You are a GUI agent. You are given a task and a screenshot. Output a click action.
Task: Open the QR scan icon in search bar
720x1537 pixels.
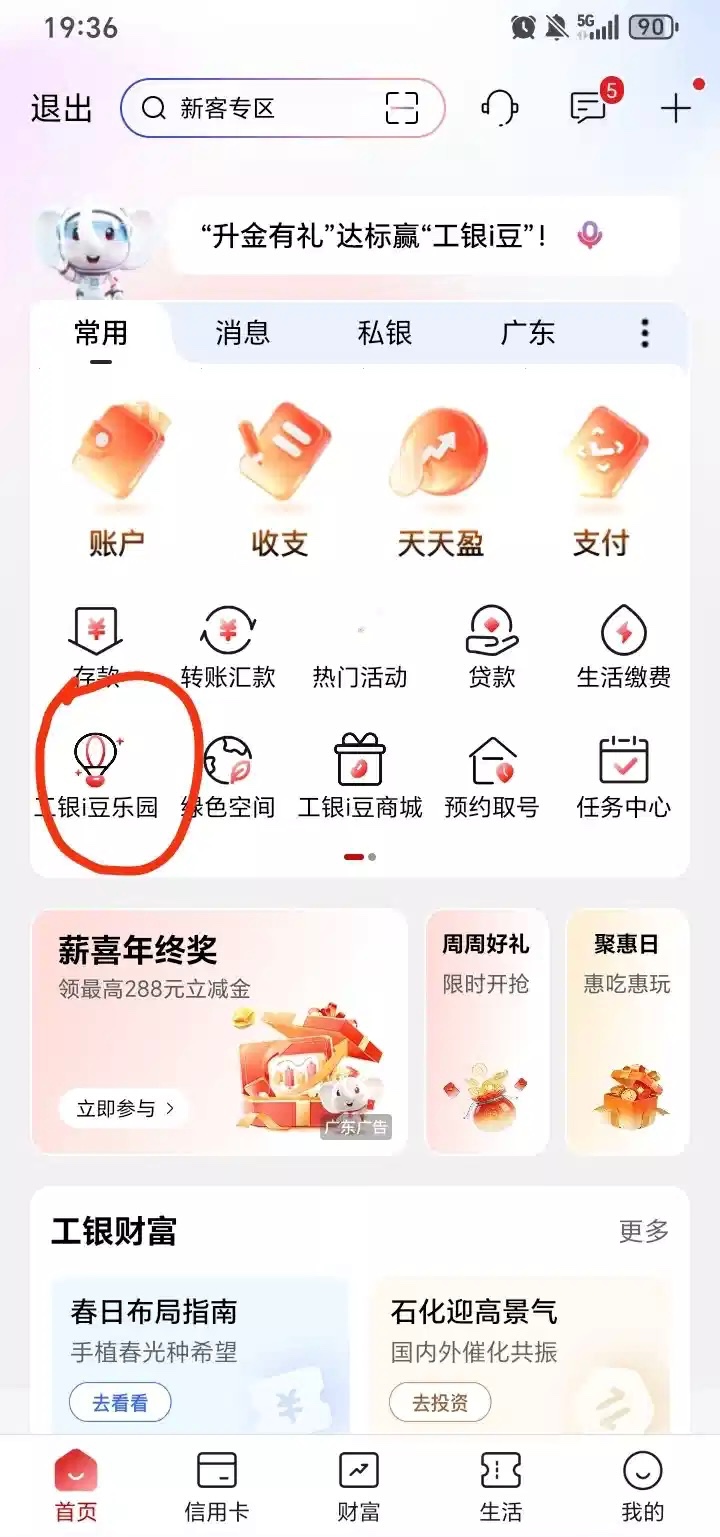pyautogui.click(x=402, y=108)
